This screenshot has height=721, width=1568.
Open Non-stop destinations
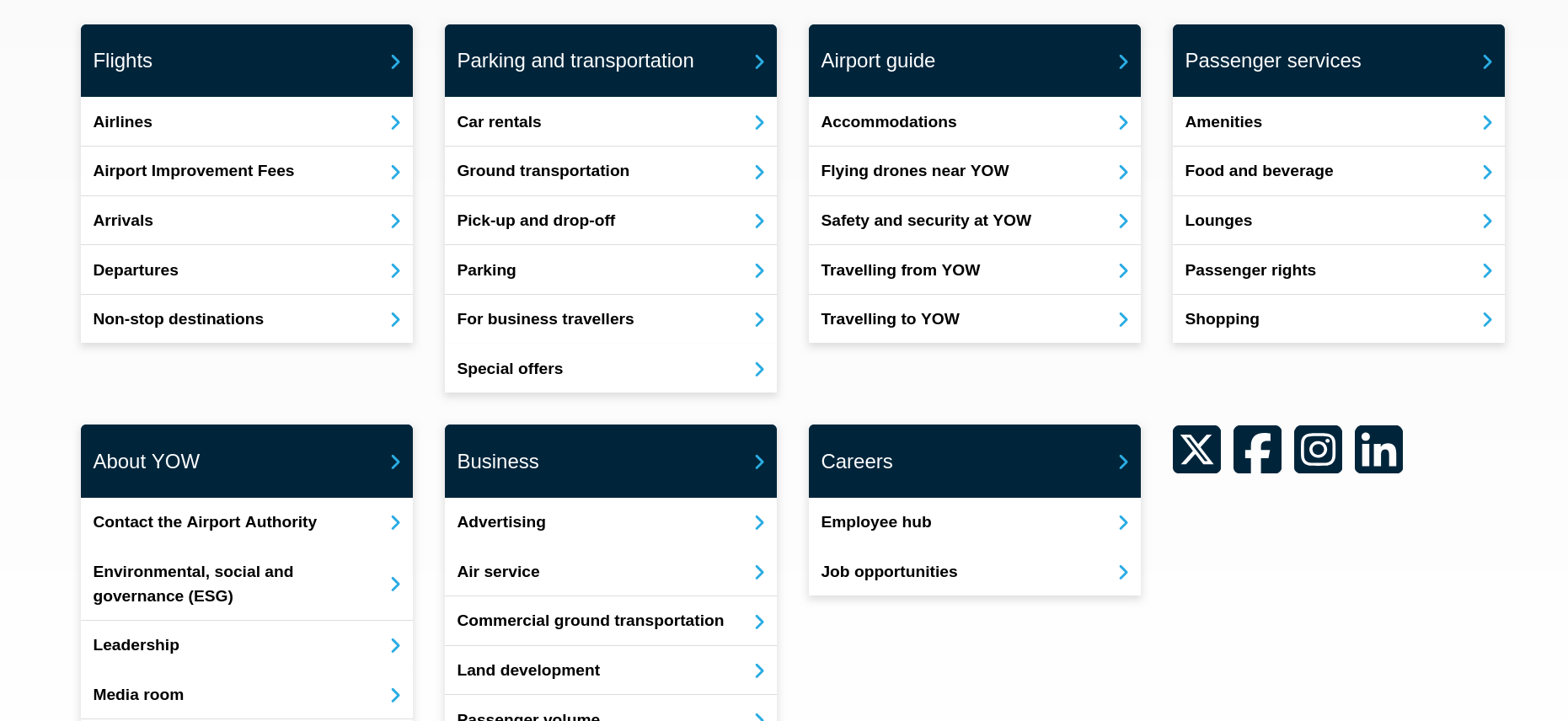[x=246, y=319]
